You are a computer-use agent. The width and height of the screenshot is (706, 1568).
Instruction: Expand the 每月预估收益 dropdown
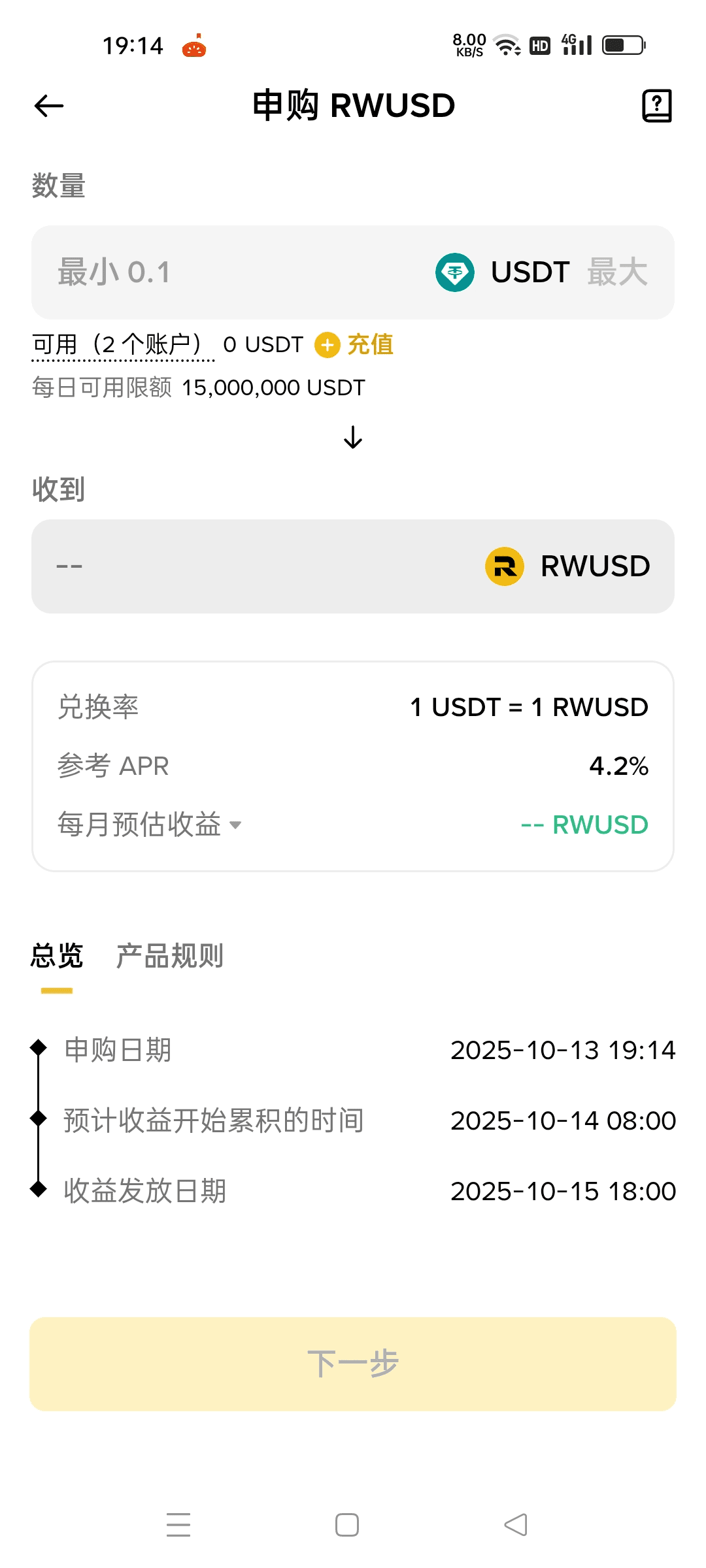pos(150,825)
